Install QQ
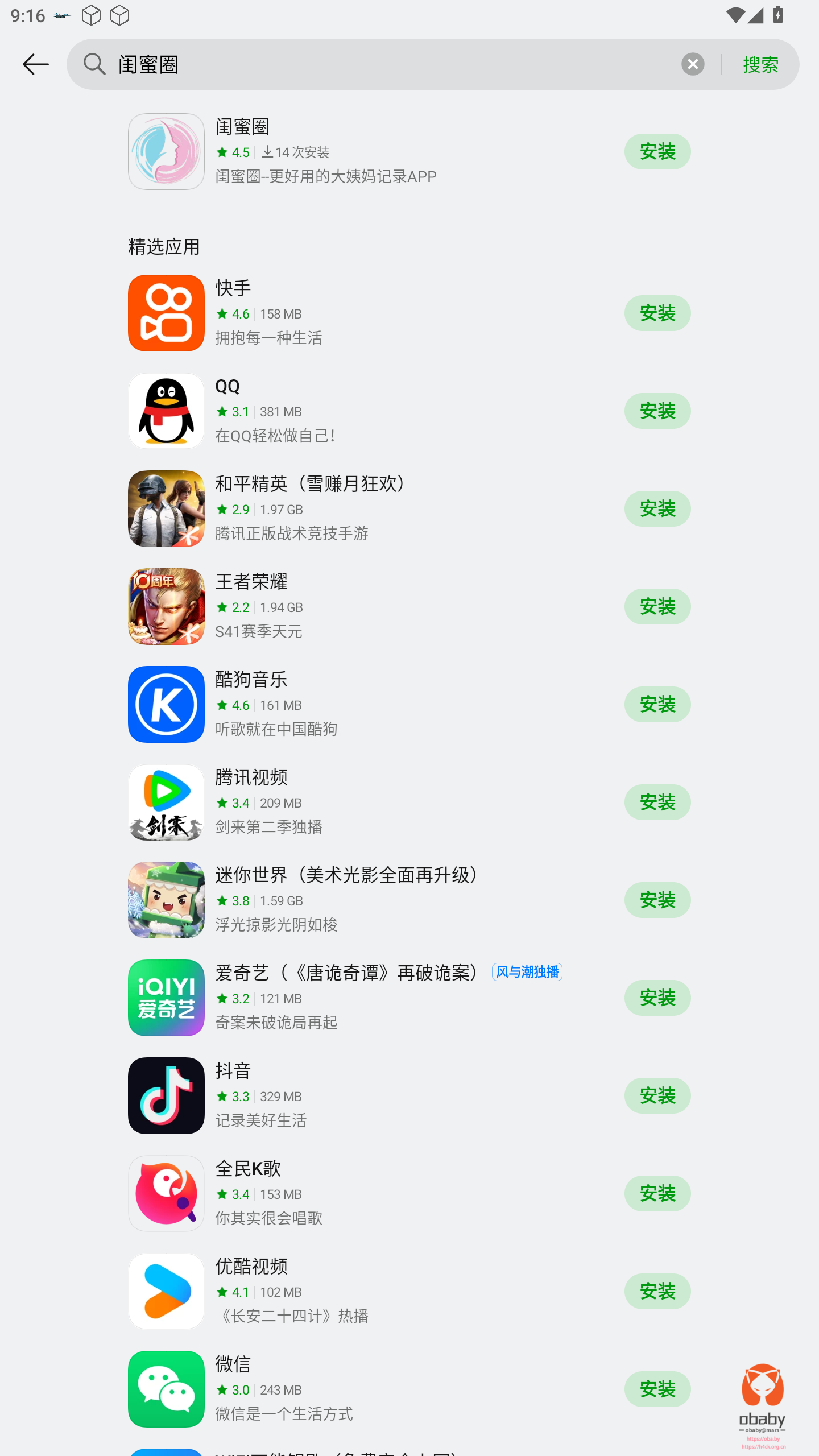 click(657, 411)
